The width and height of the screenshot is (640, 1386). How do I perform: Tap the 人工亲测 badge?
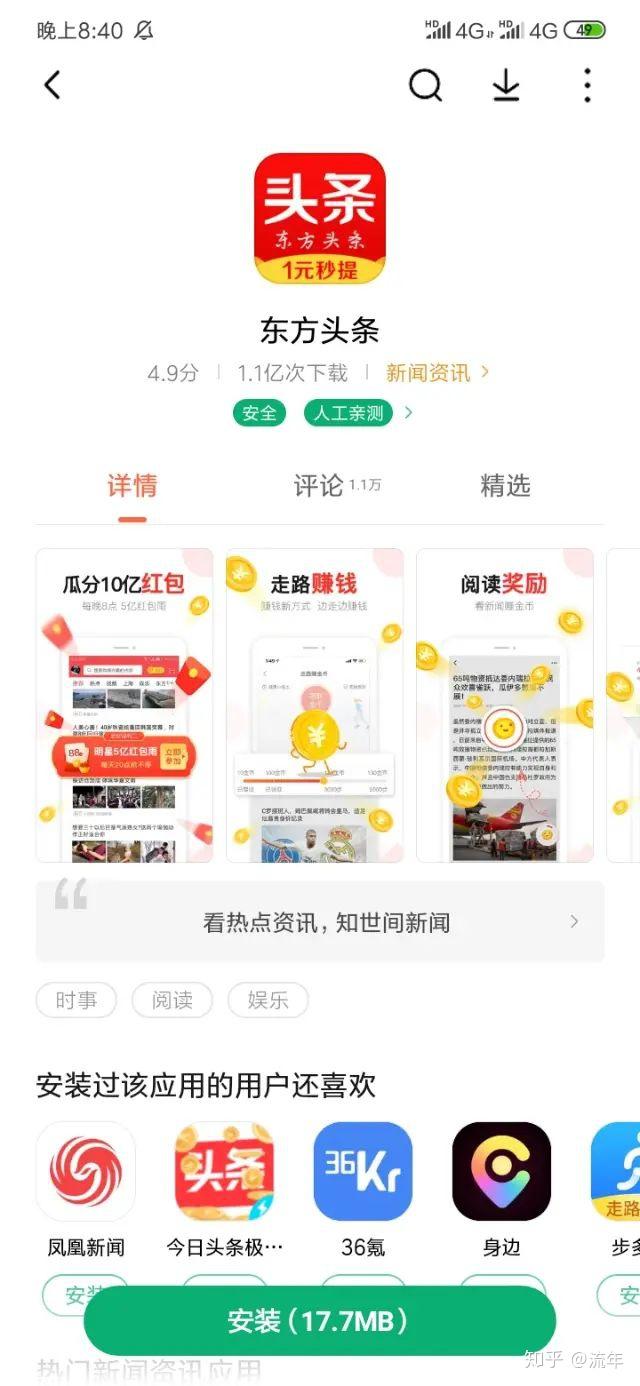click(x=350, y=413)
